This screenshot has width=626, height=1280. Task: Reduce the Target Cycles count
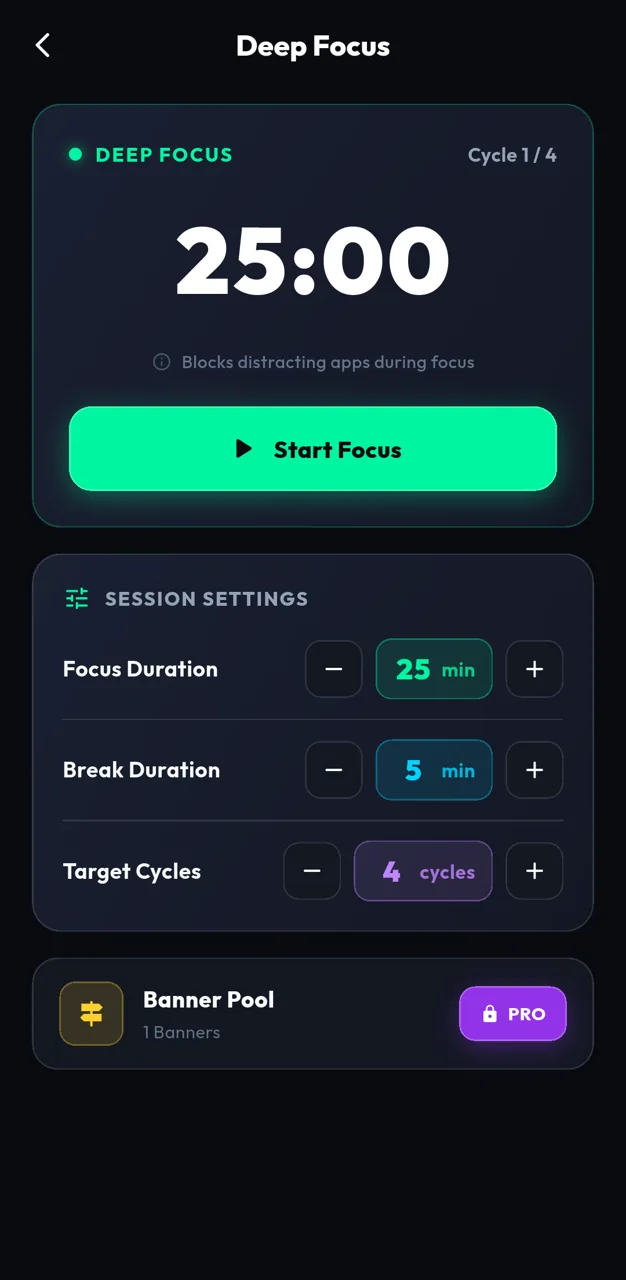click(312, 871)
